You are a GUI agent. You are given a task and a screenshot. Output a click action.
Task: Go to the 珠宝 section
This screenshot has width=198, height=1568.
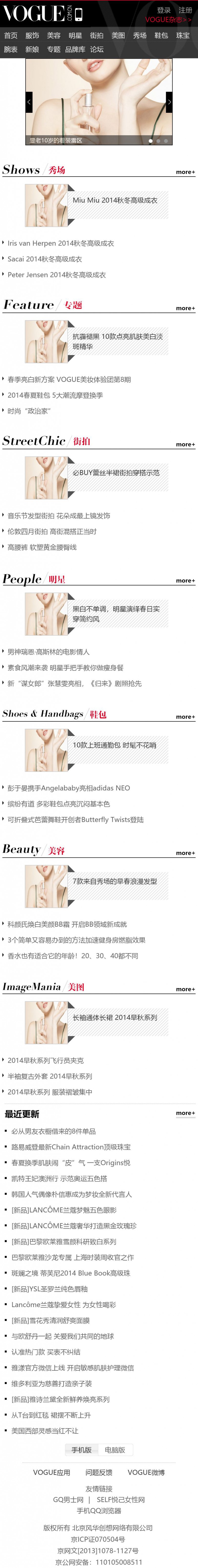coord(183,35)
